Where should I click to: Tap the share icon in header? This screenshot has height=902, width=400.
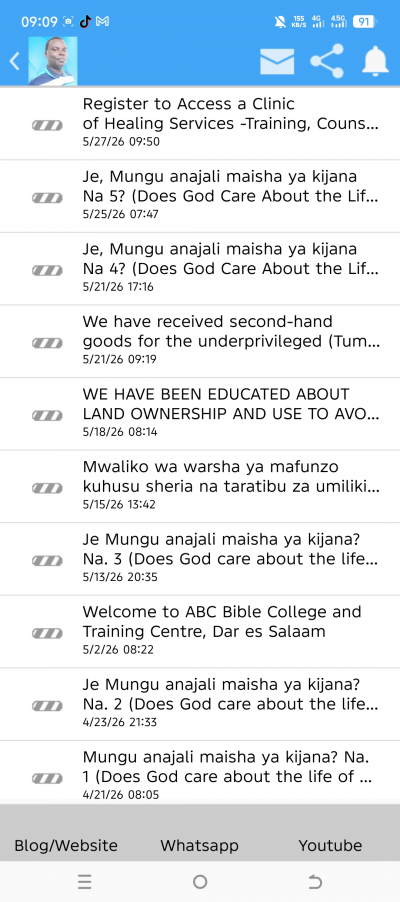(327, 61)
